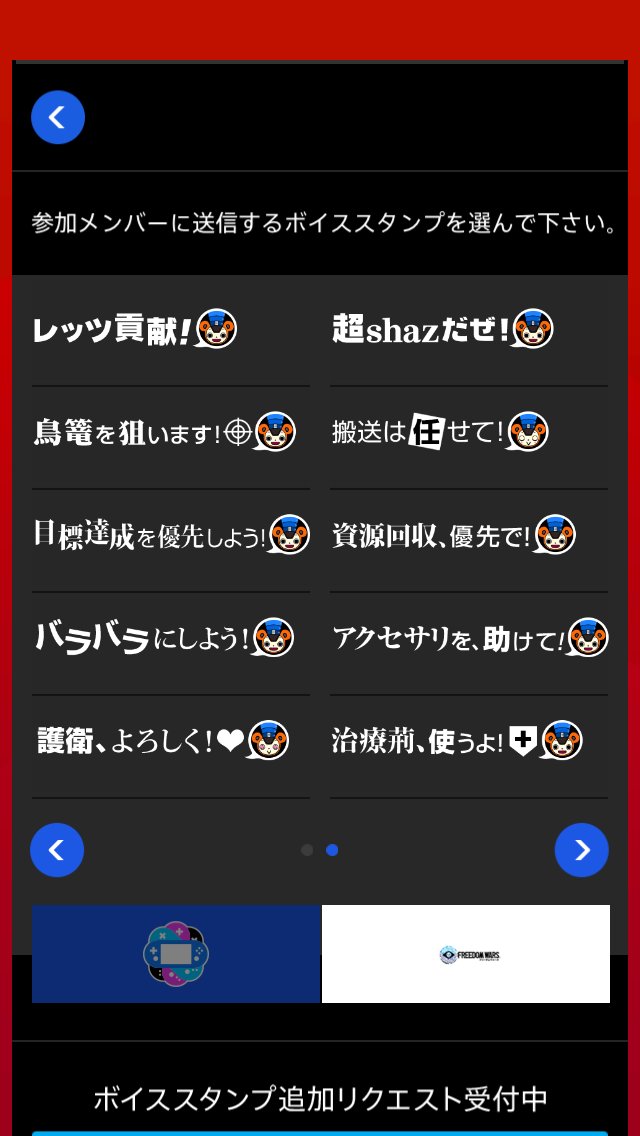
Task: Select the 超shazだぜ! voice stamp
Action: (442, 329)
